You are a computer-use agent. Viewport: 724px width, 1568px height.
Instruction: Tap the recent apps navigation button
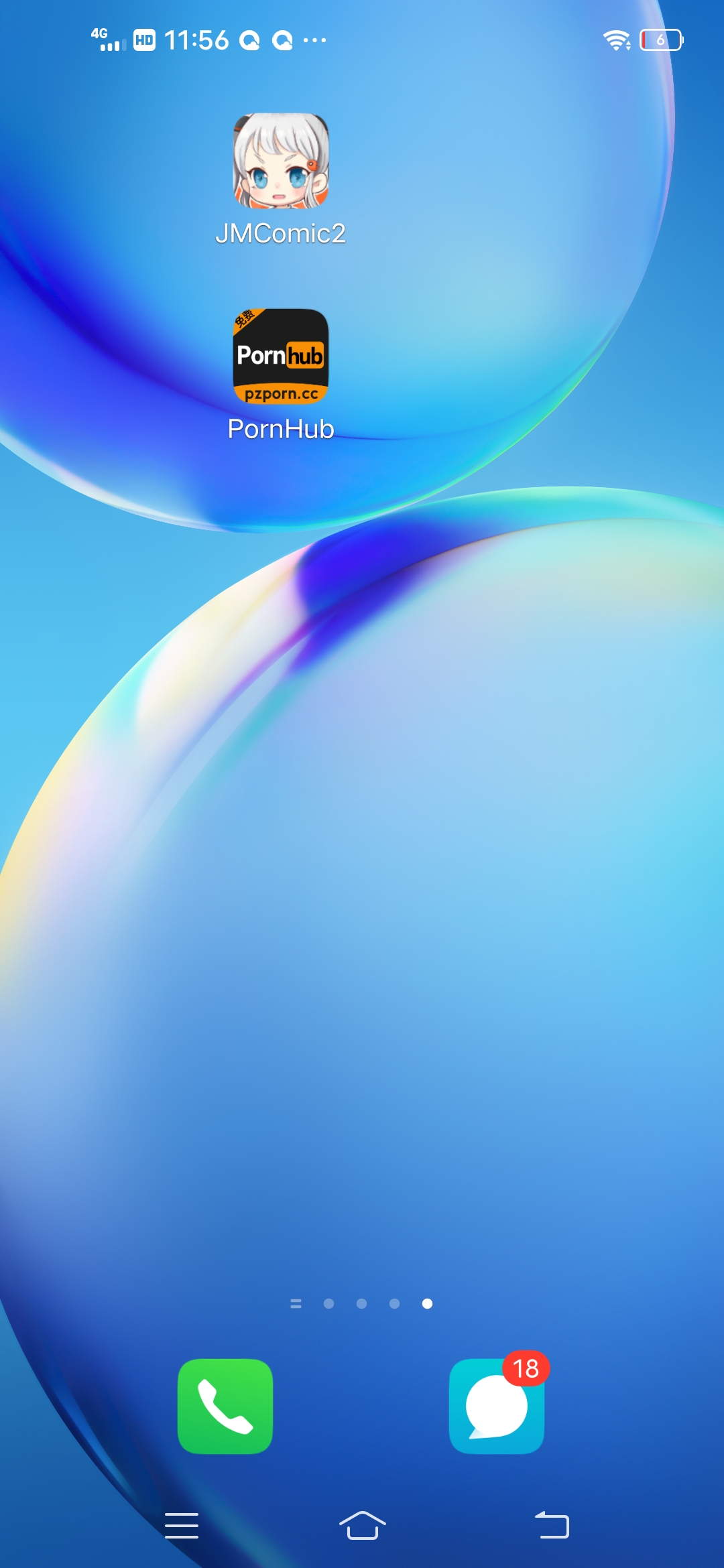pos(182,1526)
